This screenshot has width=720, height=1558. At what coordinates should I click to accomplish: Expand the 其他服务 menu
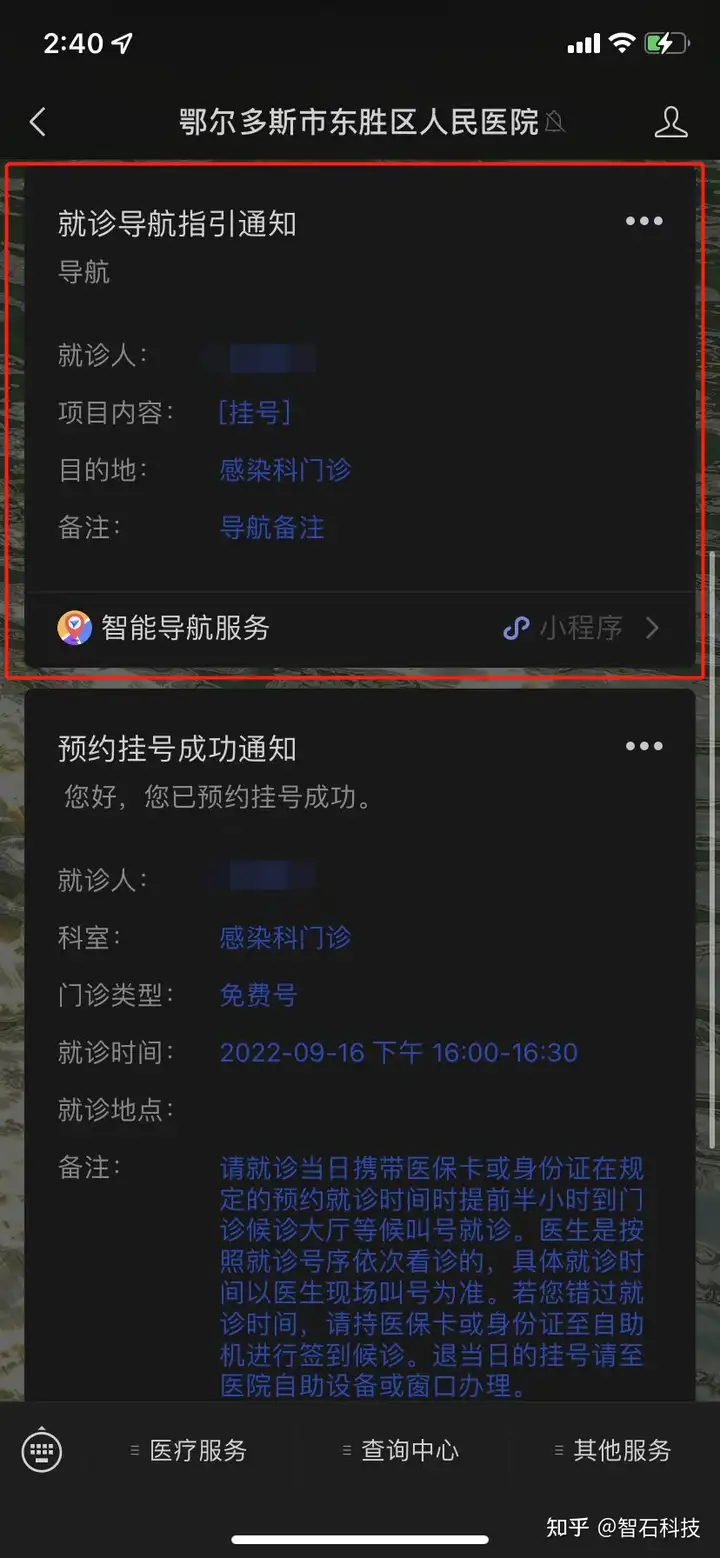coord(613,1450)
